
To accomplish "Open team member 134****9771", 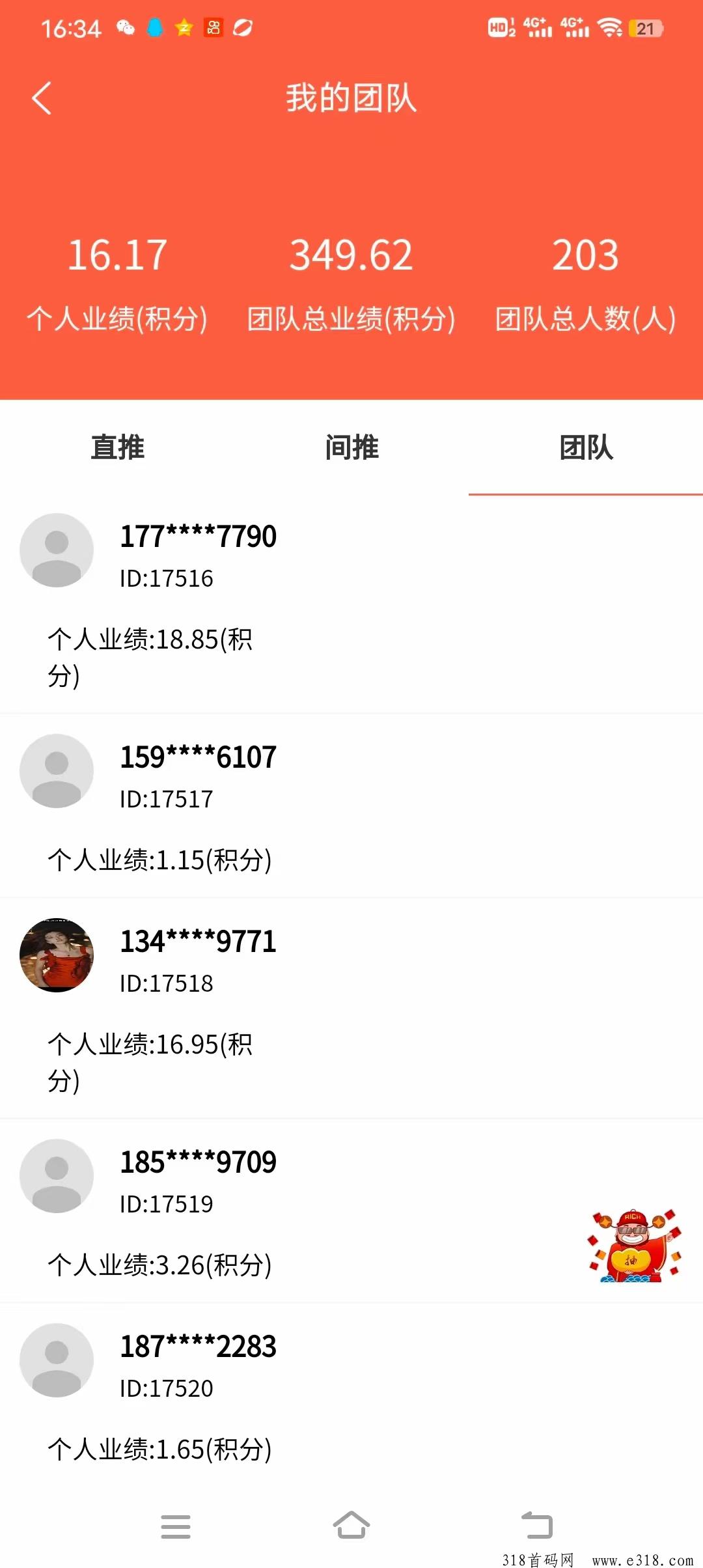I will (351, 1008).
